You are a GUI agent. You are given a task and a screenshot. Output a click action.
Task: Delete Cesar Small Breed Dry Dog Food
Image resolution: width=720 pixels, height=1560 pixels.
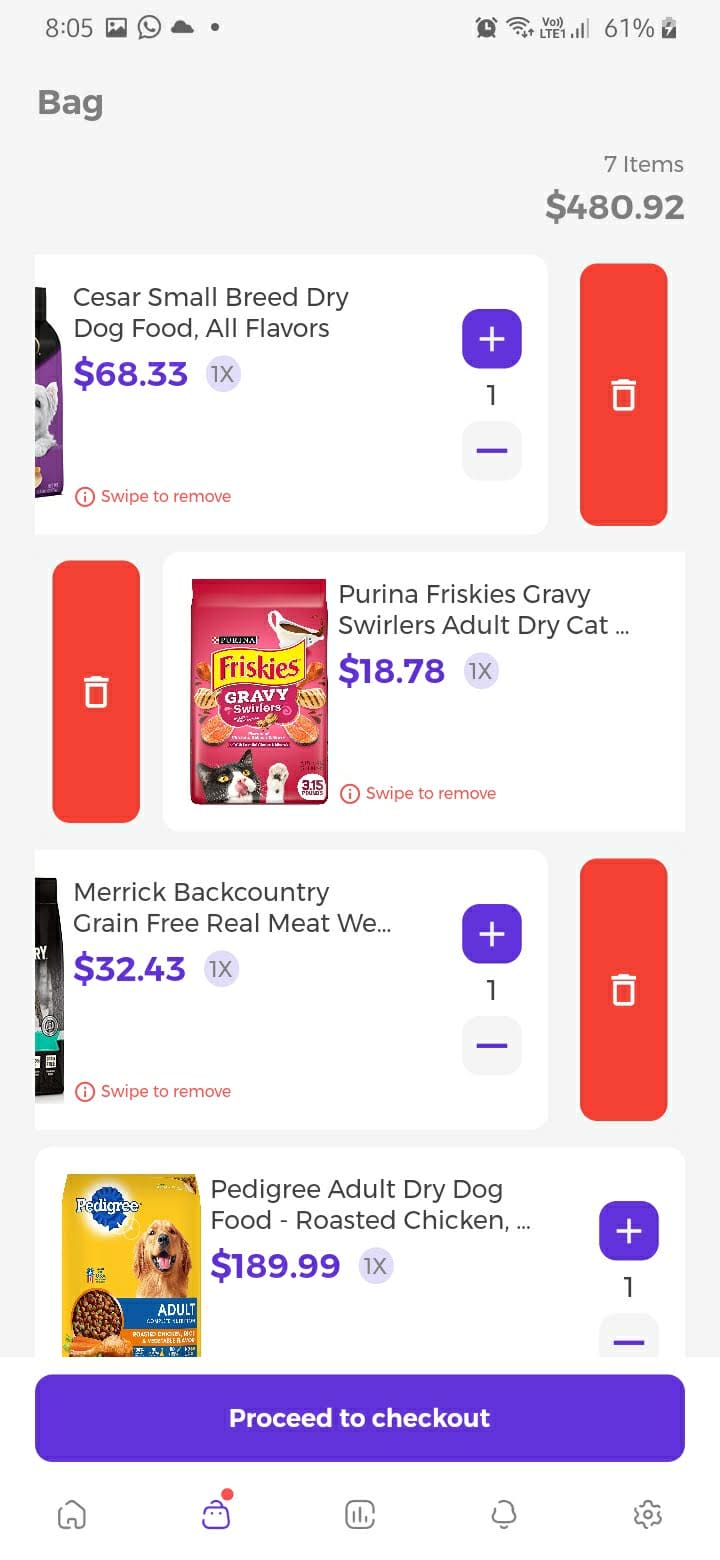(623, 394)
